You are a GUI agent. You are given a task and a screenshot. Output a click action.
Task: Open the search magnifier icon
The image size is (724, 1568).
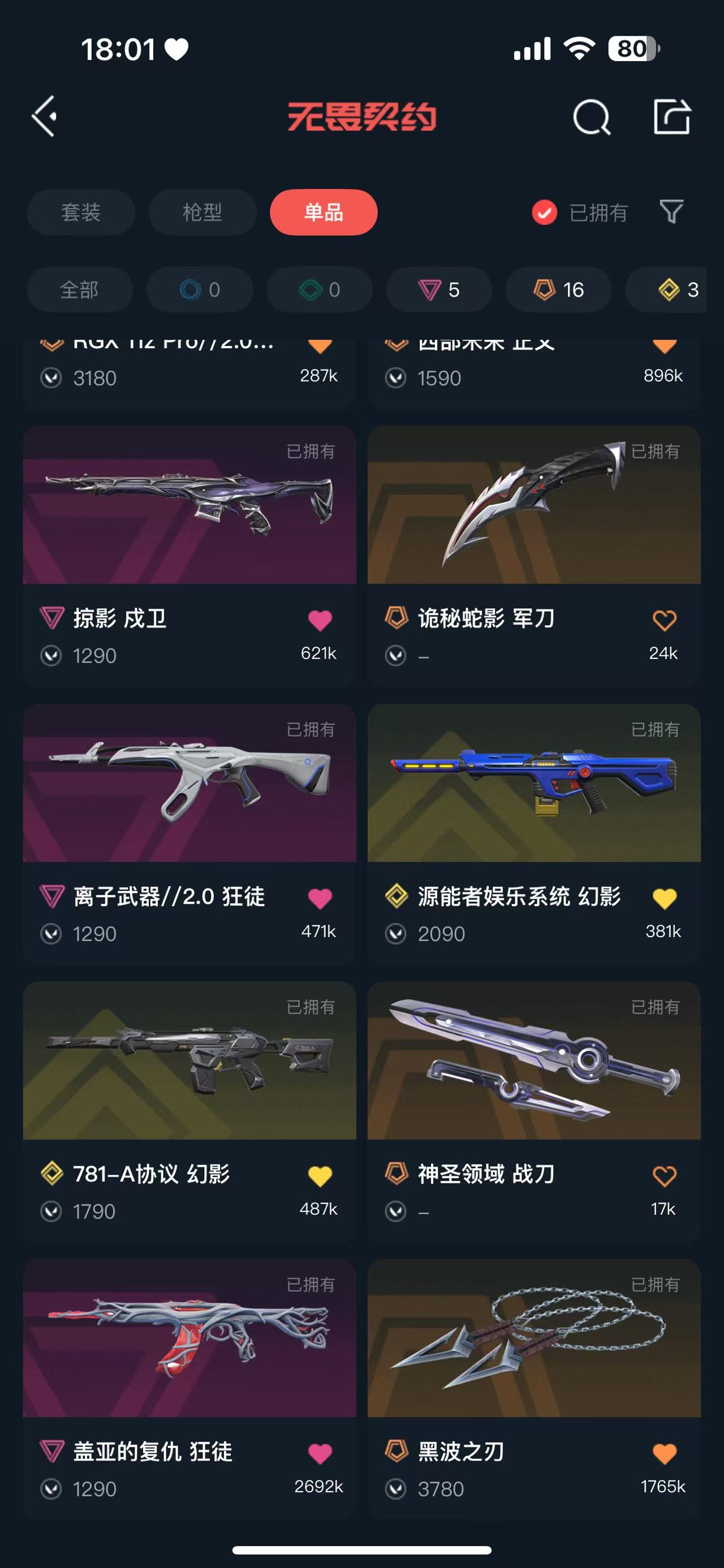pos(591,116)
